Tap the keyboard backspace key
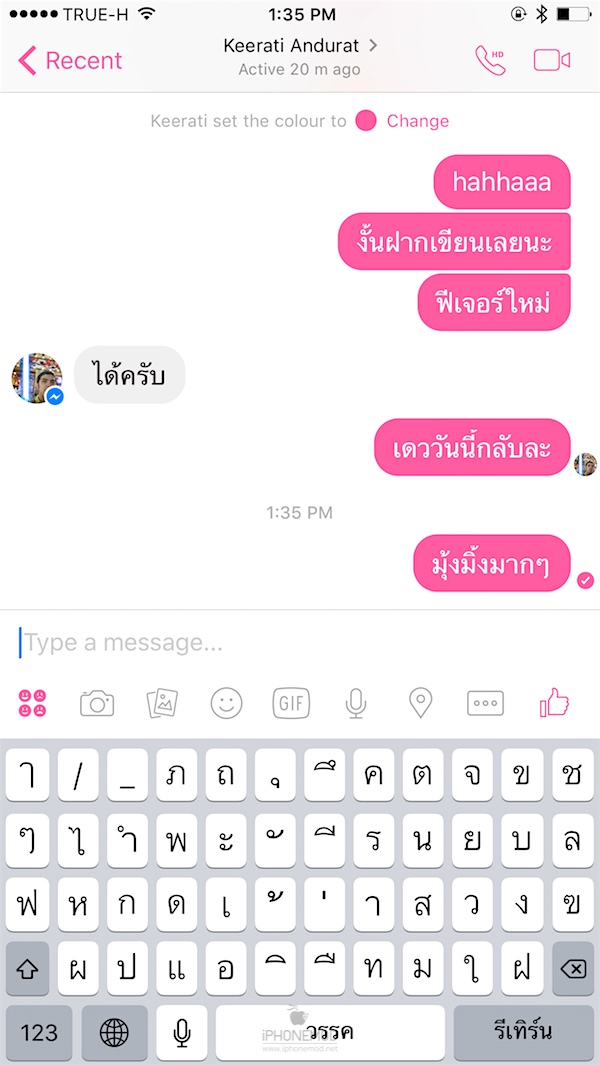This screenshot has height=1066, width=600. [572, 970]
